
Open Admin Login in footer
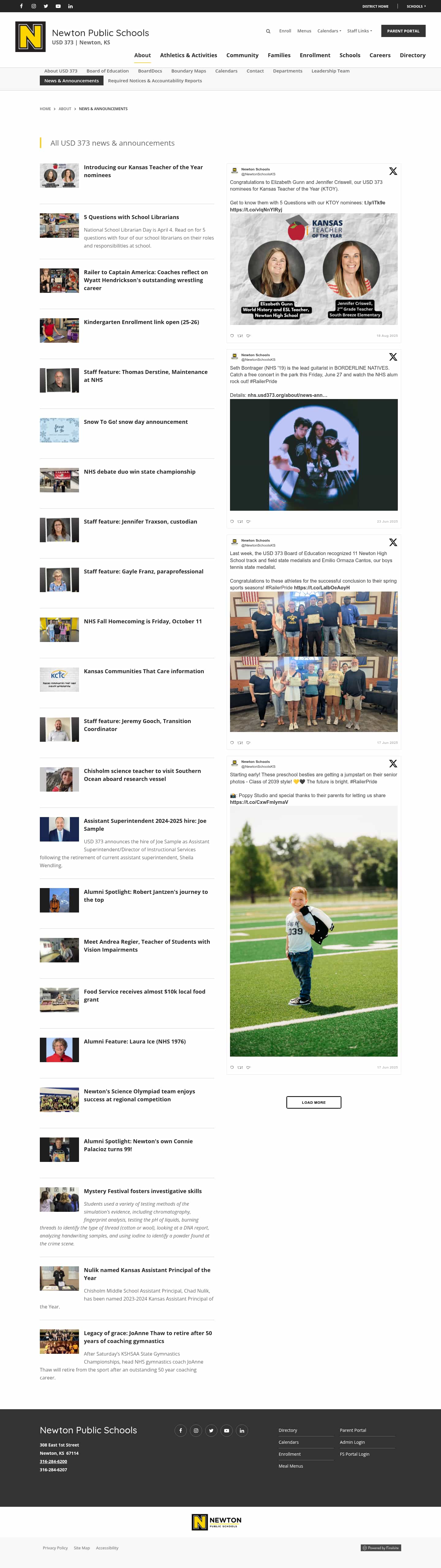point(352,1442)
